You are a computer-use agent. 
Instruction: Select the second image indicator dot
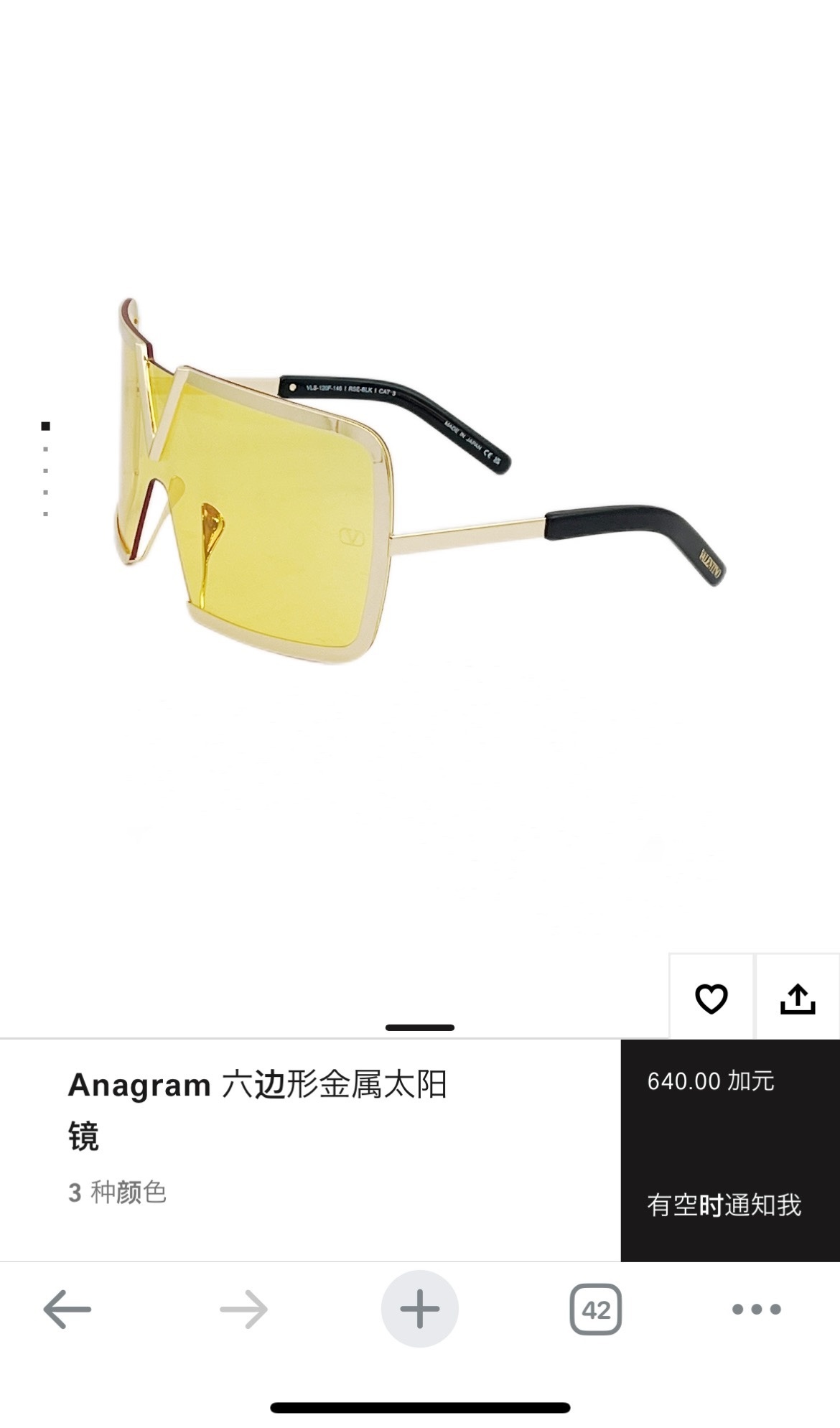(x=46, y=449)
